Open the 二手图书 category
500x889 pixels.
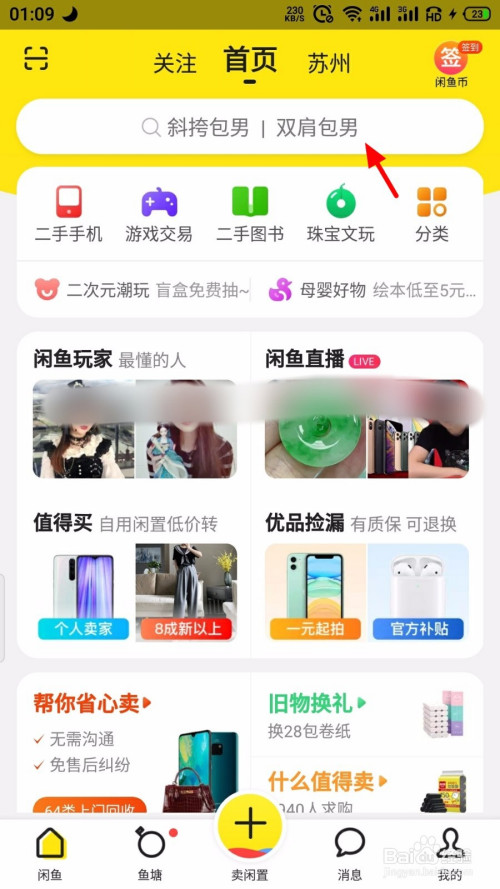point(250,214)
